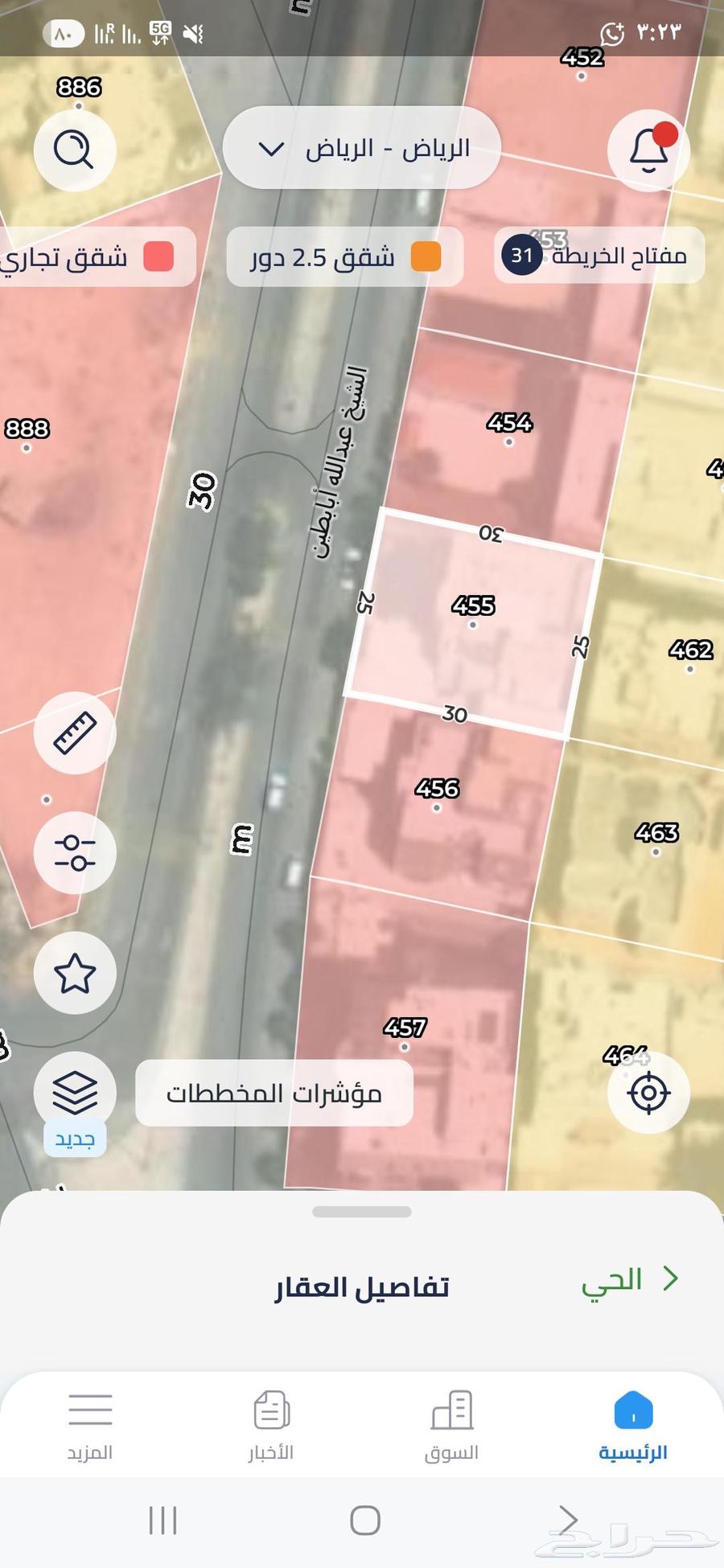Image resolution: width=724 pixels, height=1568 pixels.
Task: Expand the الحي neighborhood chevron
Action: (672, 1279)
